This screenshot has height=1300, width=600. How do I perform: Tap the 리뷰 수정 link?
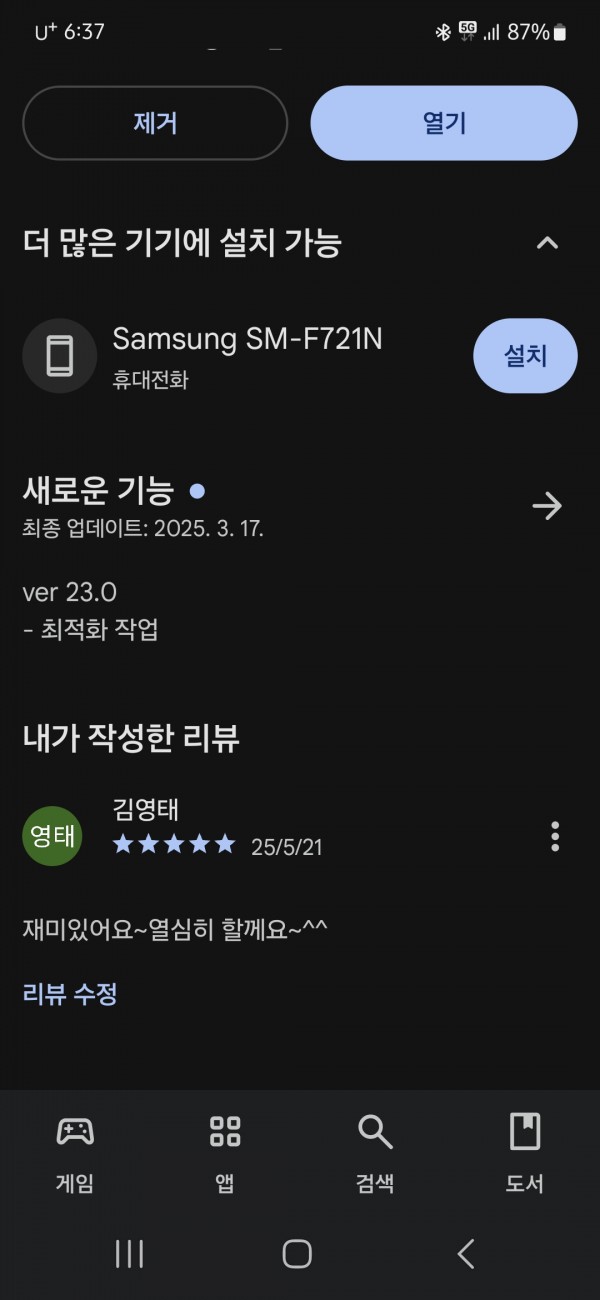point(70,994)
